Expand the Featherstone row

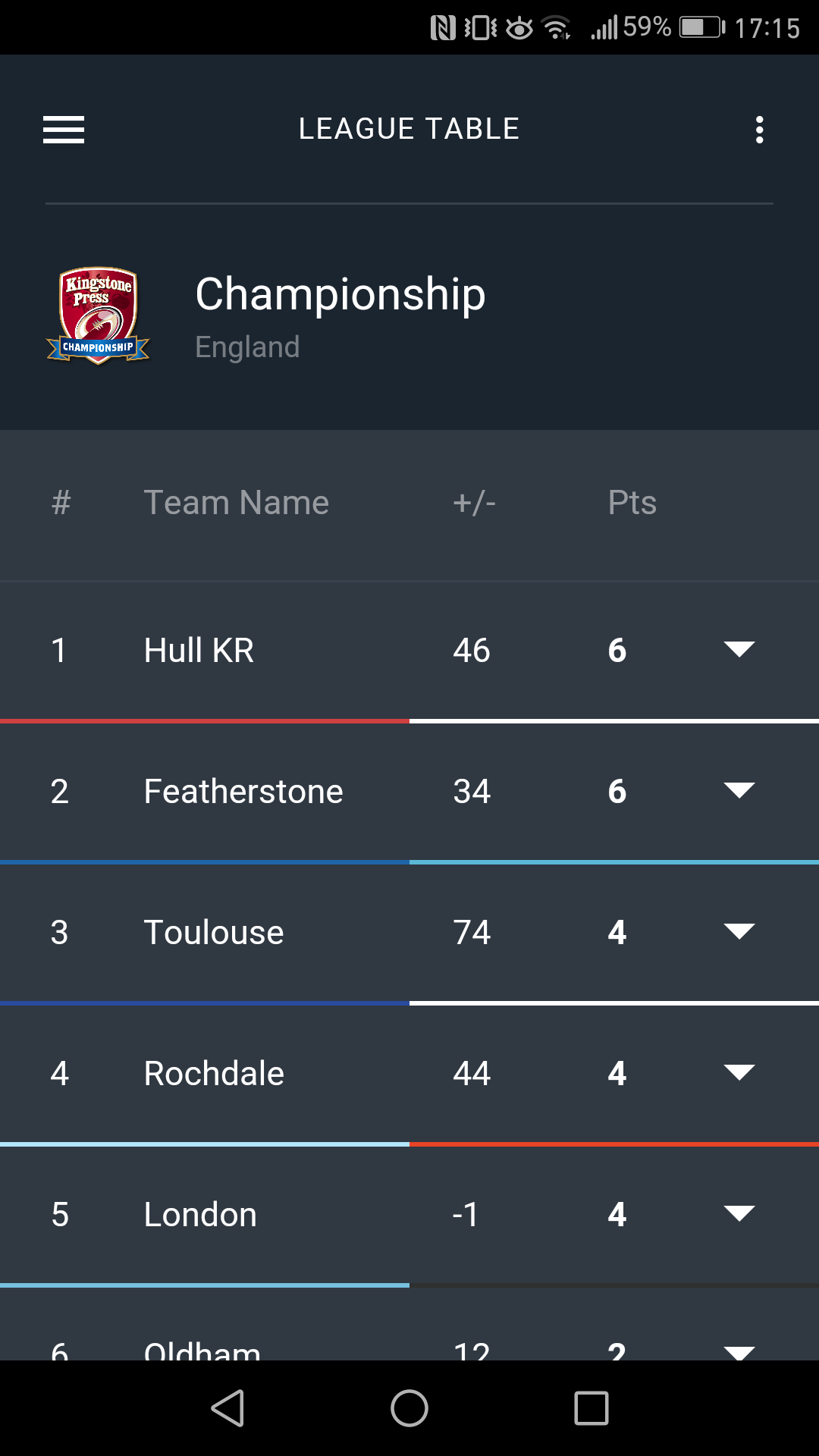click(739, 790)
